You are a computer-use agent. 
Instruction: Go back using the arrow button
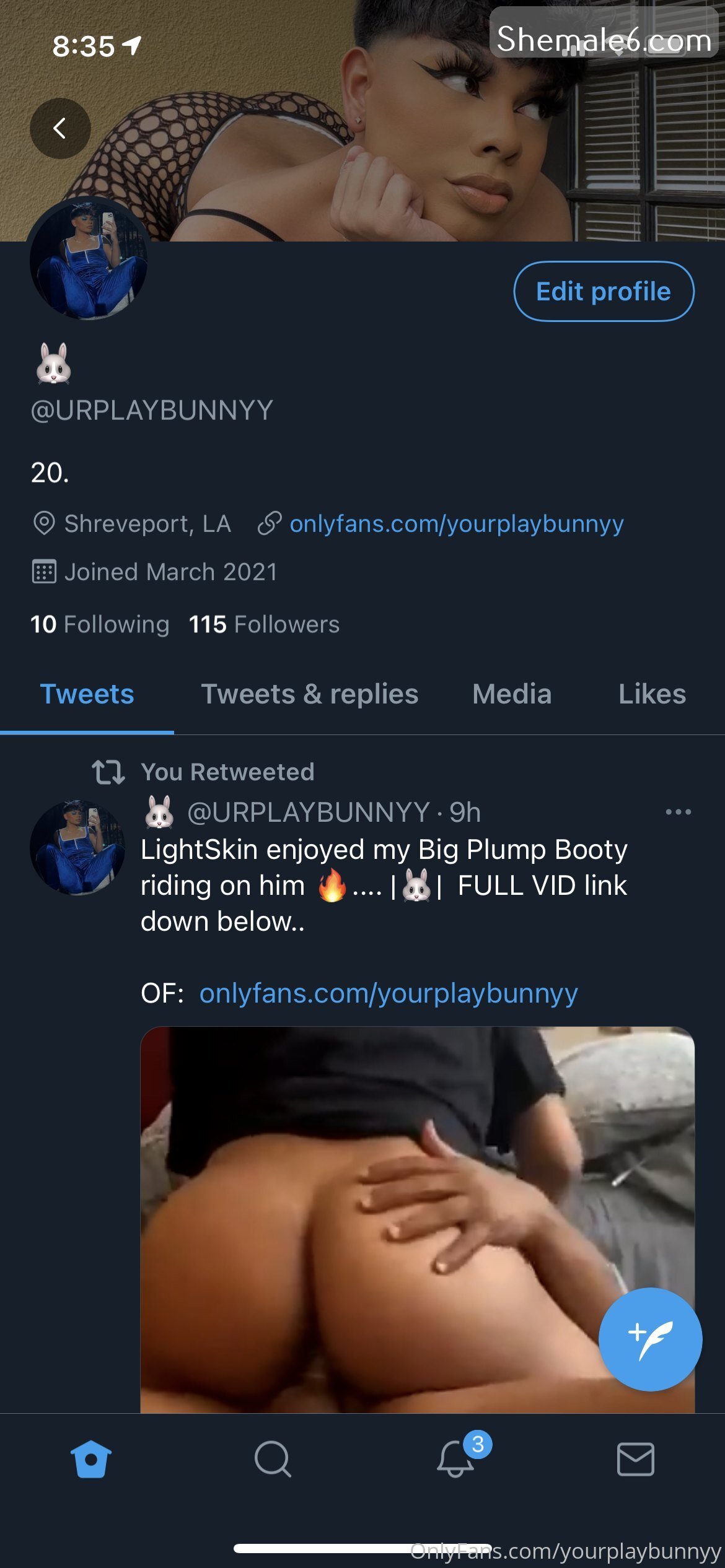(60, 128)
